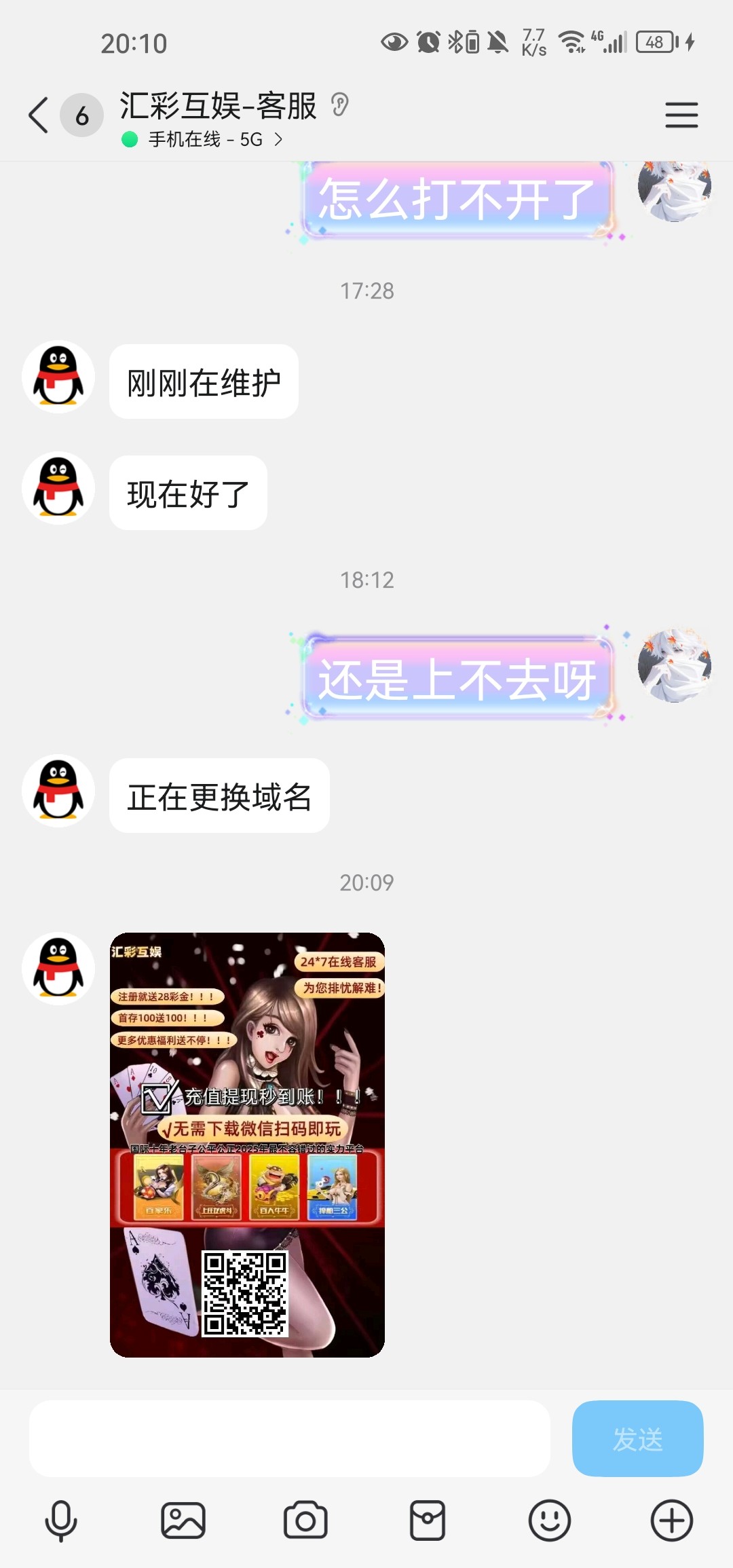Tap the 发送 send button
The image size is (733, 1568).
pyautogui.click(x=637, y=1438)
